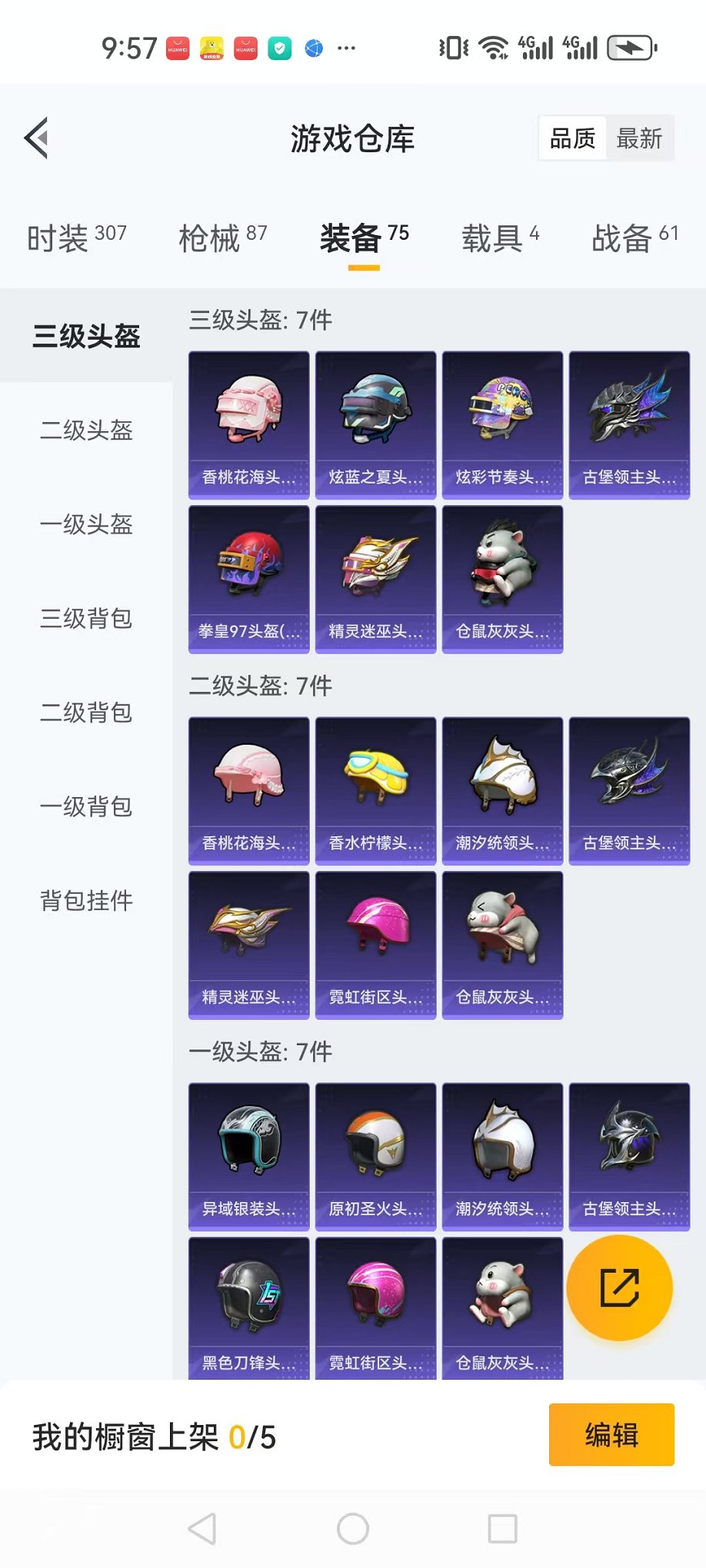Sort items by 最新
This screenshot has width=706, height=1568.
click(x=639, y=138)
